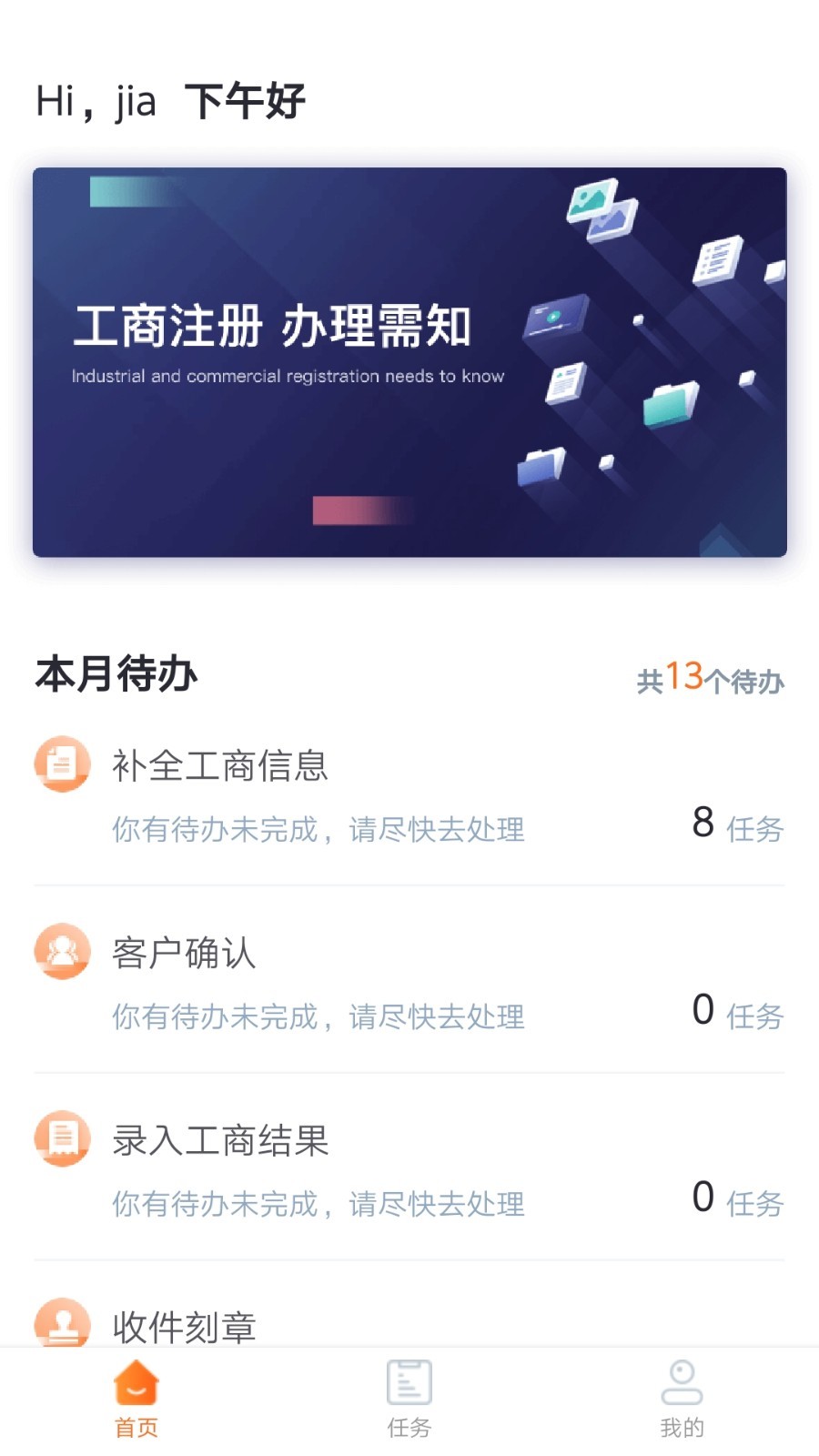Tap the greeting Hi, jia 下午好

click(x=168, y=100)
